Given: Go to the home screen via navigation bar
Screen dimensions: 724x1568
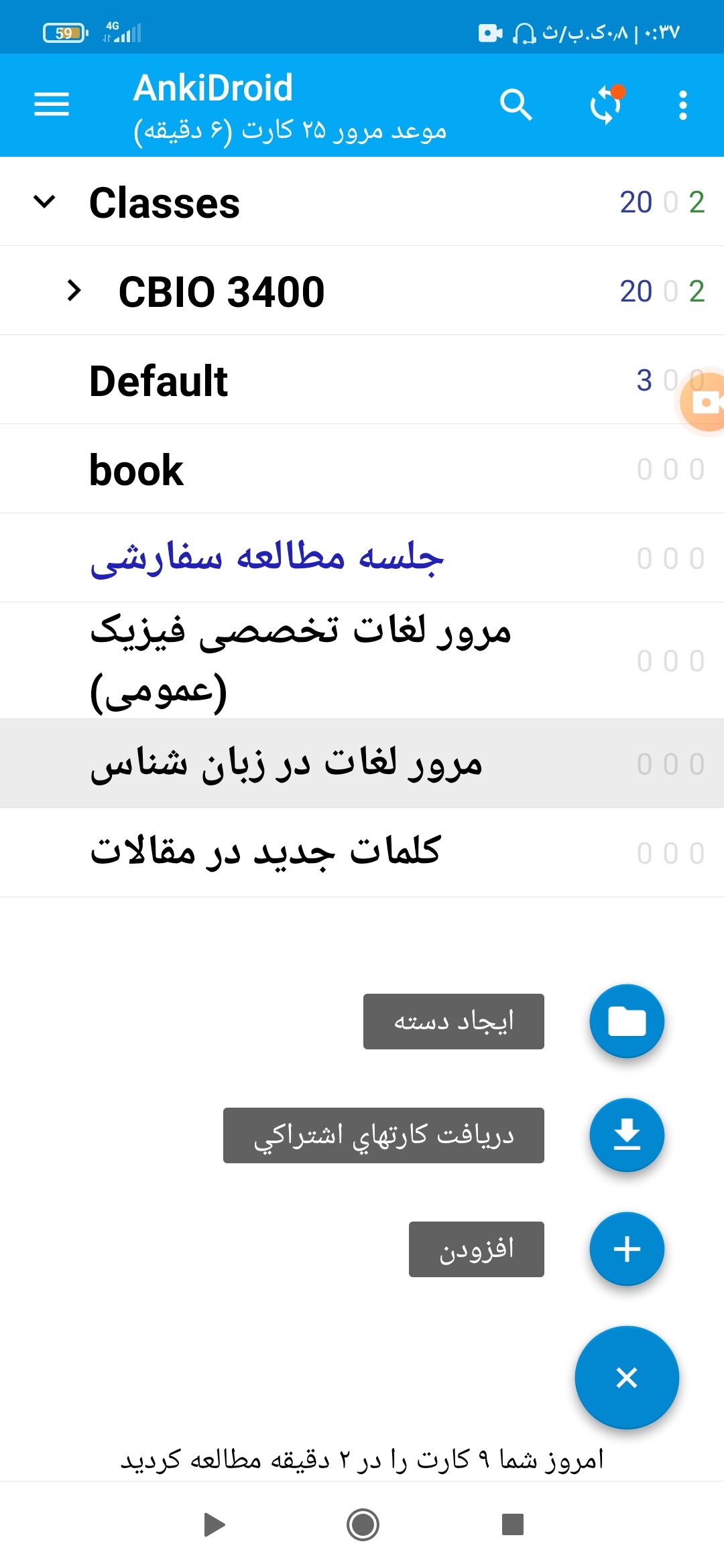Looking at the screenshot, I should click(363, 1525).
